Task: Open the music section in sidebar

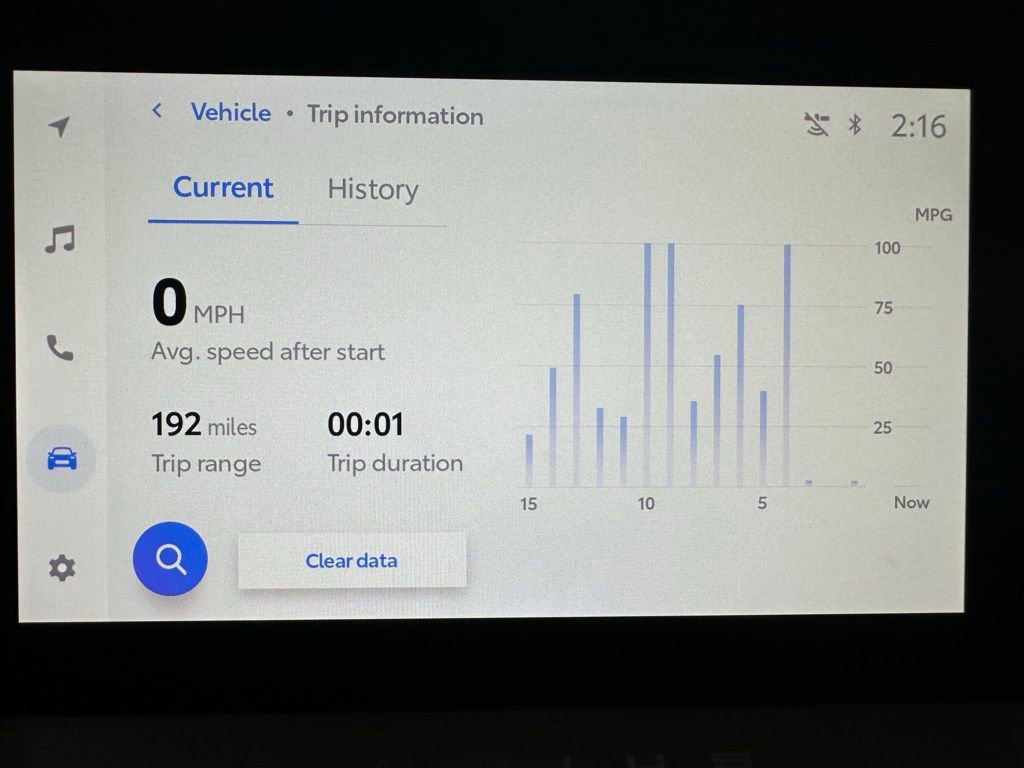Action: 60,239
